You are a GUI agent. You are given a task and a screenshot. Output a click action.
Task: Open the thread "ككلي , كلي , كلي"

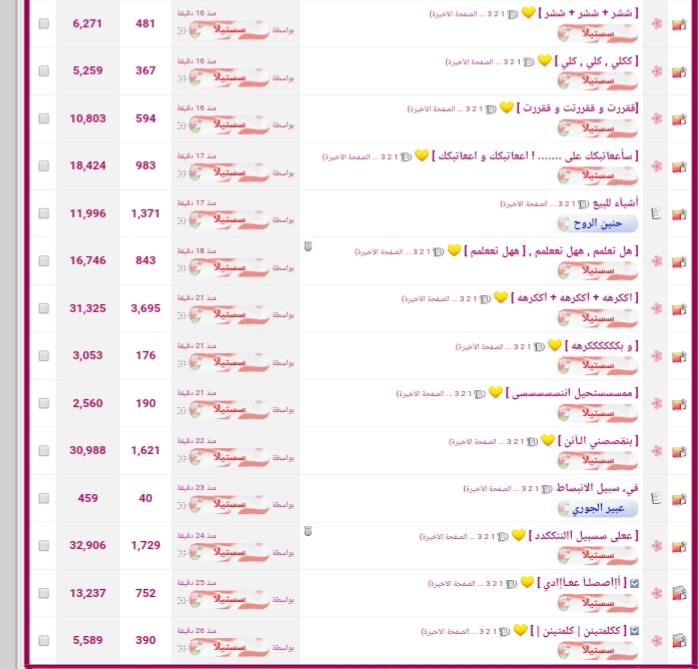(597, 60)
